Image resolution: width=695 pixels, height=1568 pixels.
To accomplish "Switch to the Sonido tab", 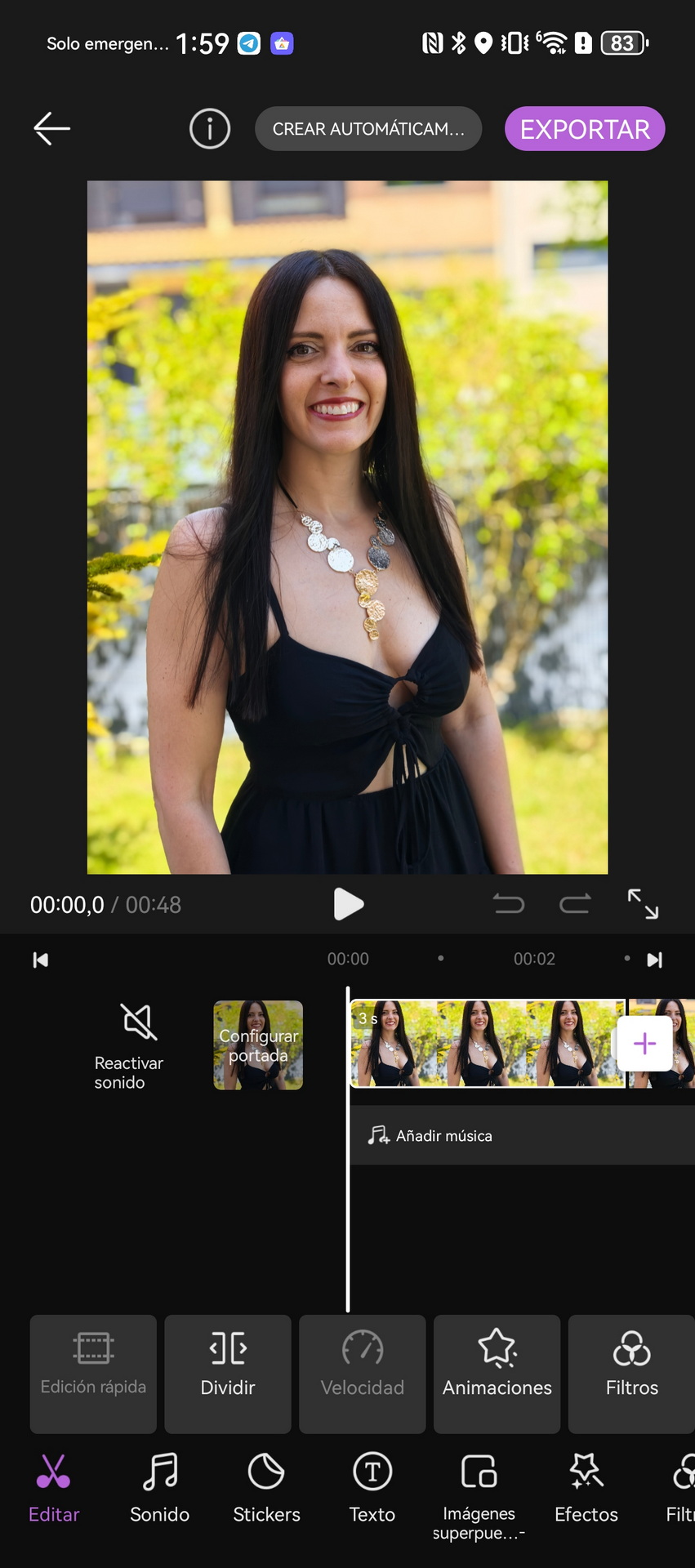I will [x=160, y=1488].
